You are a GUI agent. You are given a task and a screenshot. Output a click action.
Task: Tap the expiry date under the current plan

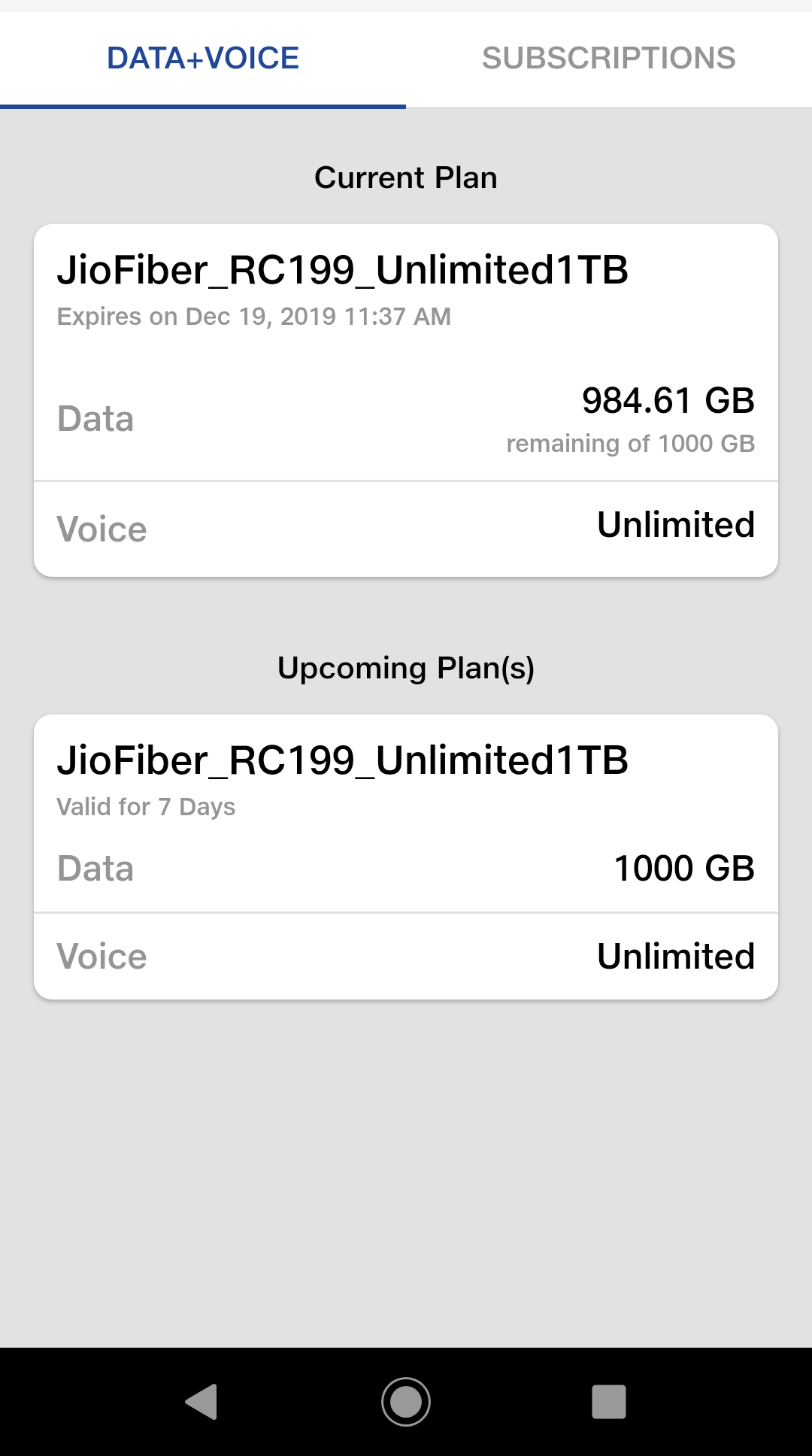[253, 317]
